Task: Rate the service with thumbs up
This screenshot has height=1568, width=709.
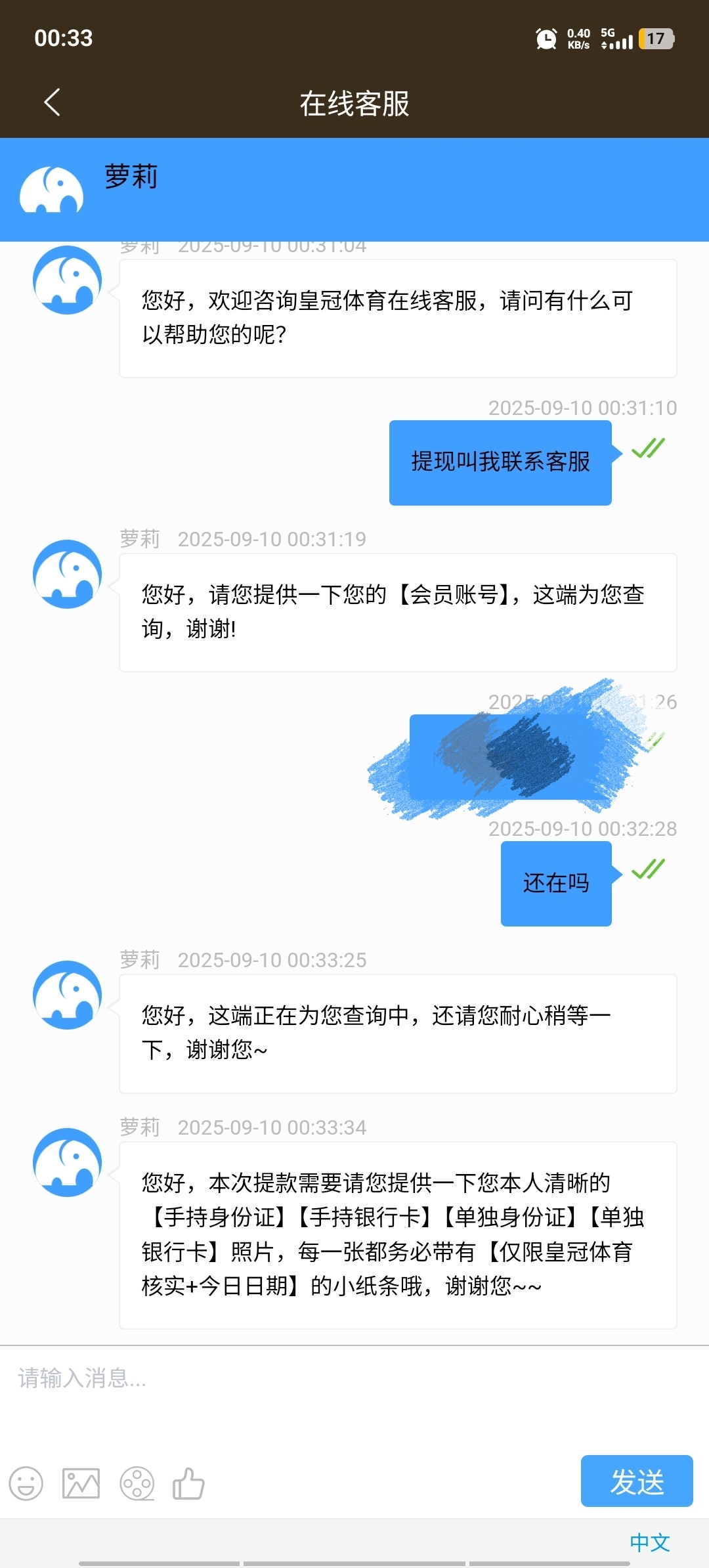Action: [189, 1483]
